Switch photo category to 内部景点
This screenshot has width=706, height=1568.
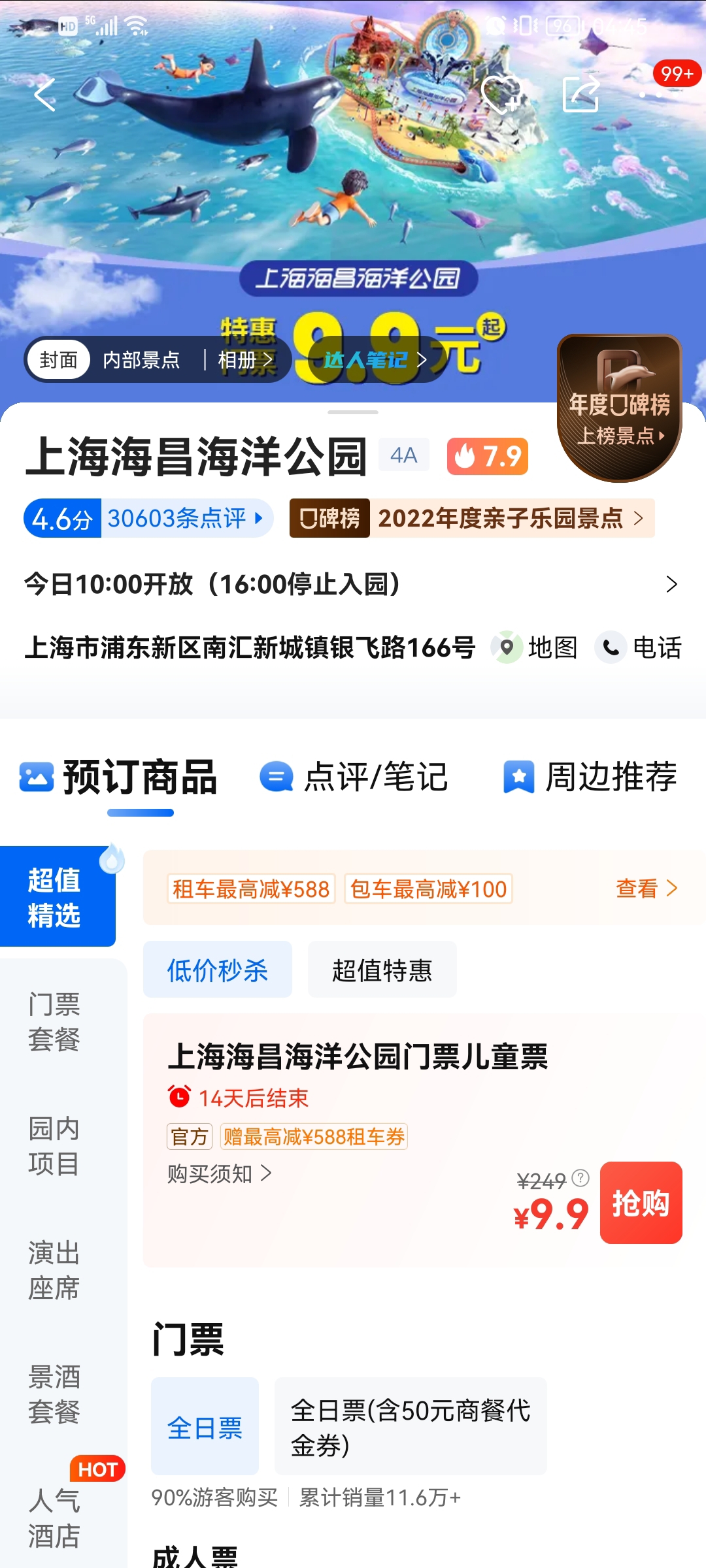pyautogui.click(x=141, y=360)
